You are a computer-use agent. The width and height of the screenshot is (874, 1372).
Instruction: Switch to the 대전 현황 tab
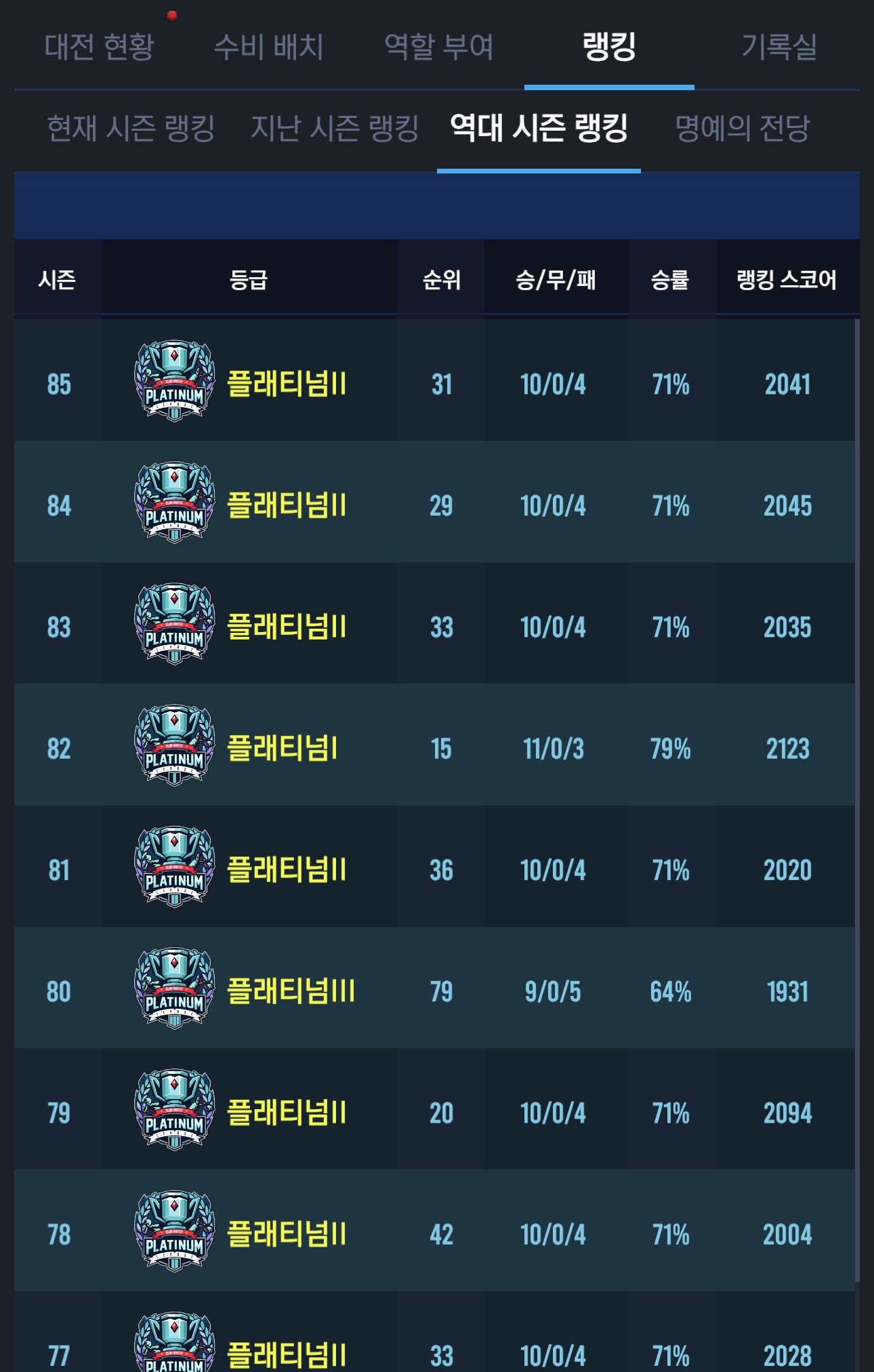pyautogui.click(x=100, y=47)
